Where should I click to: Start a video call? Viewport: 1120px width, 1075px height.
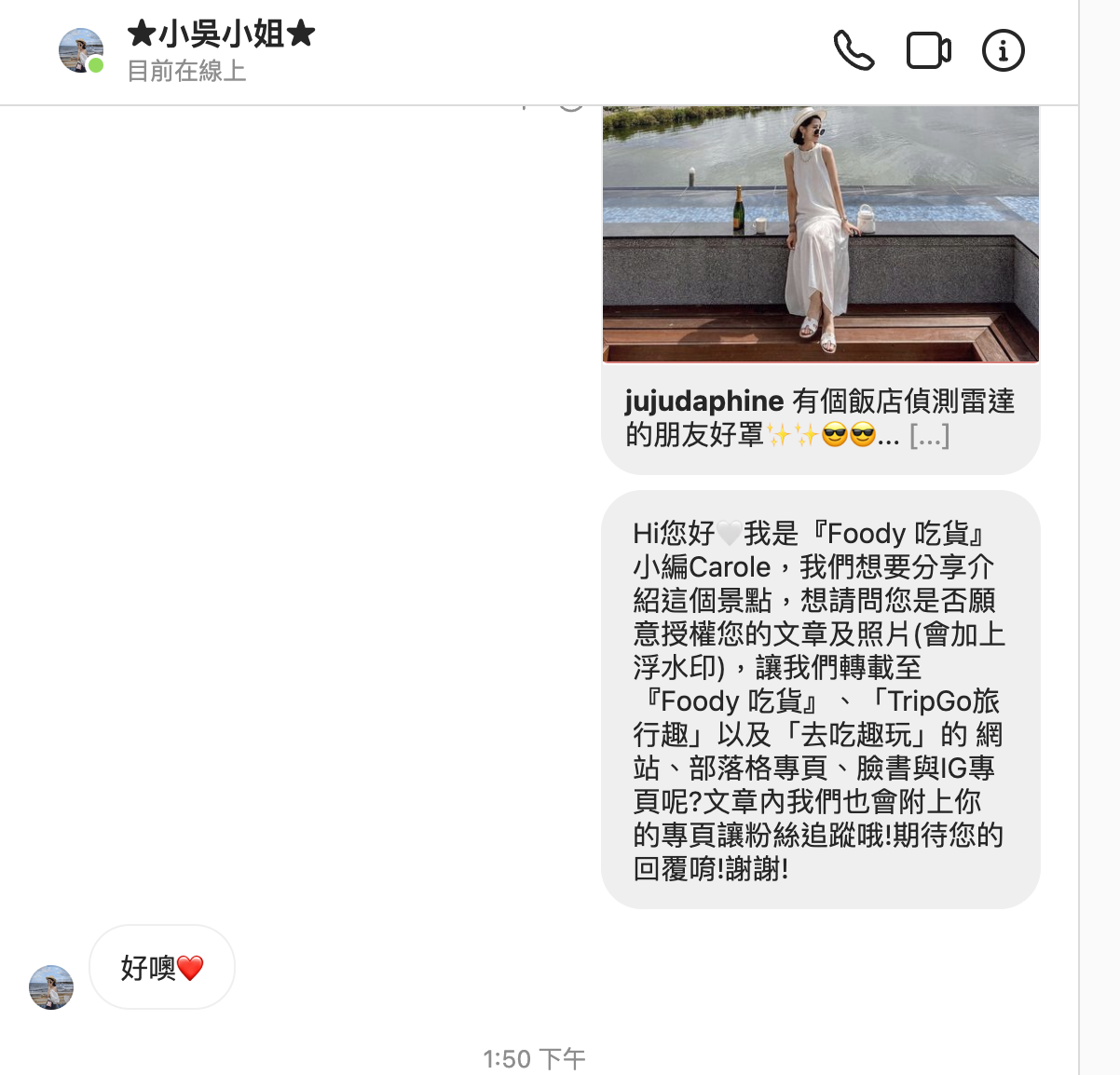pos(928,50)
